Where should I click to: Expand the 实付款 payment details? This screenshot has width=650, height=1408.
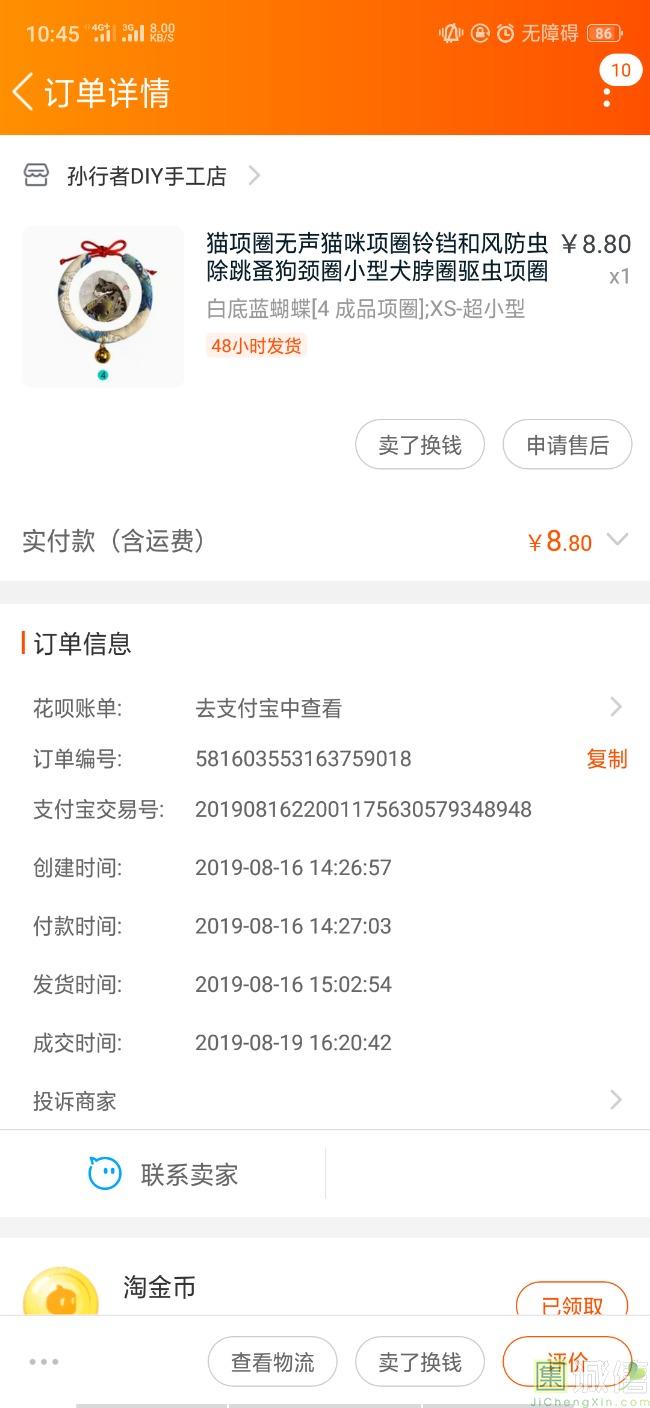(x=617, y=540)
